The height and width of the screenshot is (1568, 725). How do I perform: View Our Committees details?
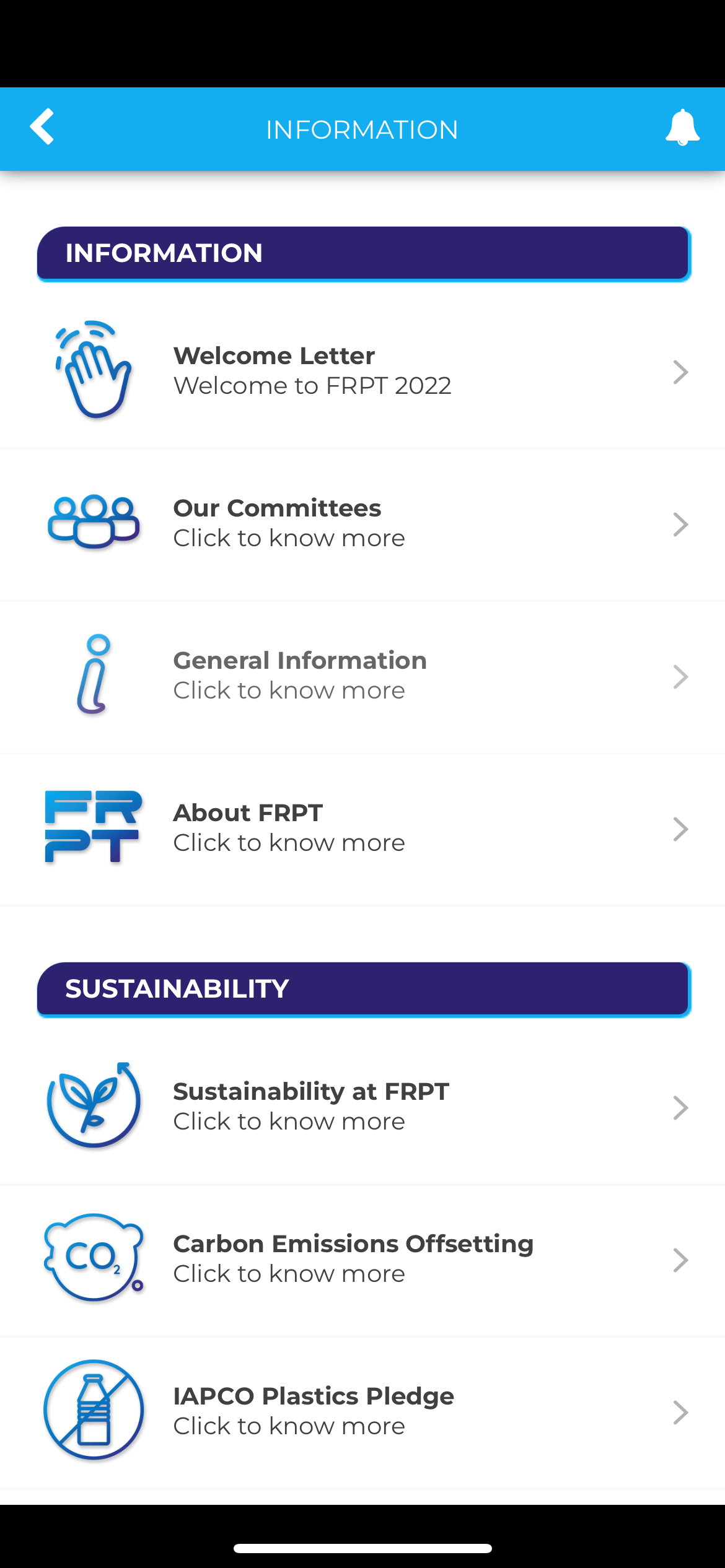pyautogui.click(x=362, y=524)
